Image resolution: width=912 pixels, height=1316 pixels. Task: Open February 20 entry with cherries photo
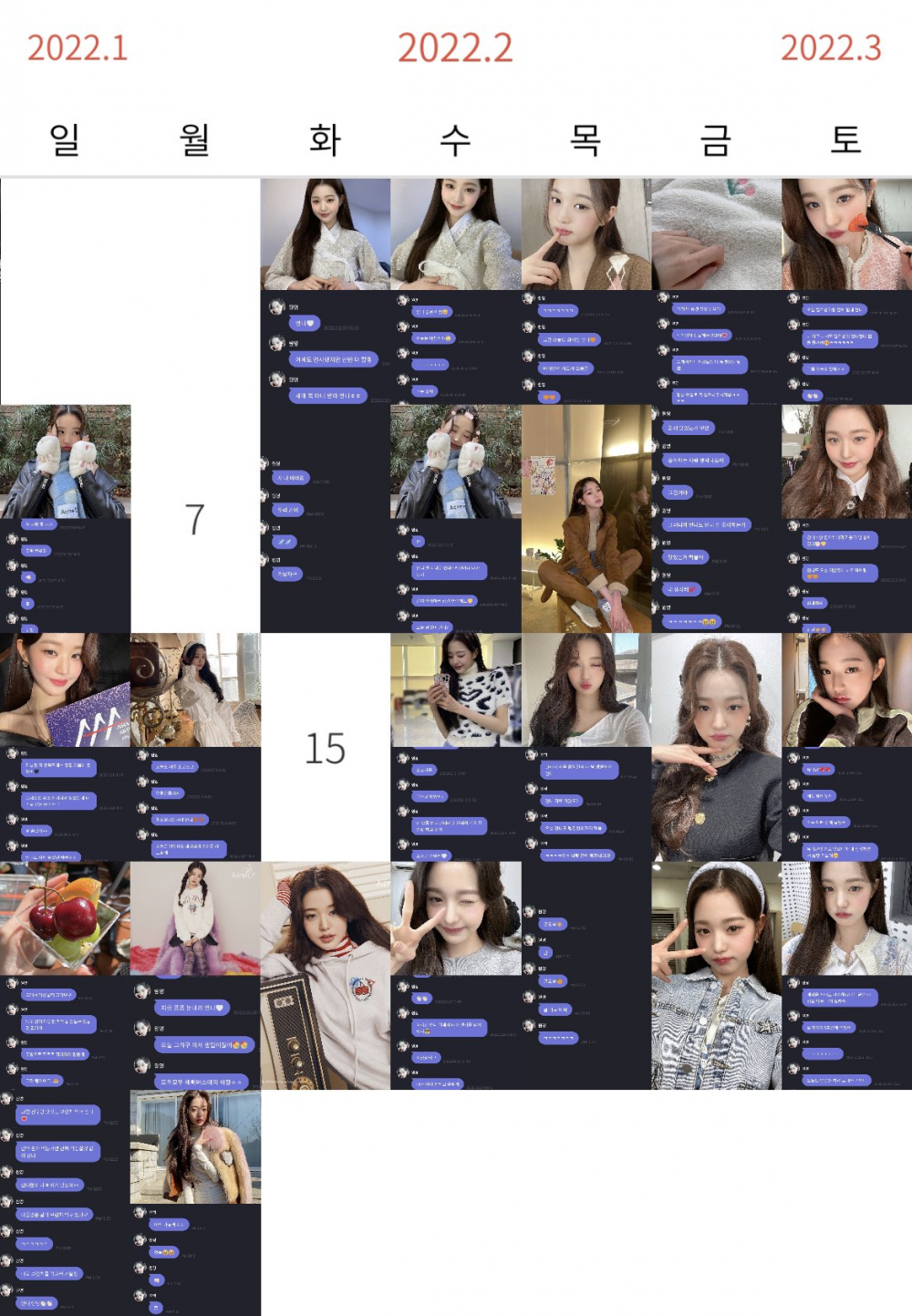(x=65, y=919)
